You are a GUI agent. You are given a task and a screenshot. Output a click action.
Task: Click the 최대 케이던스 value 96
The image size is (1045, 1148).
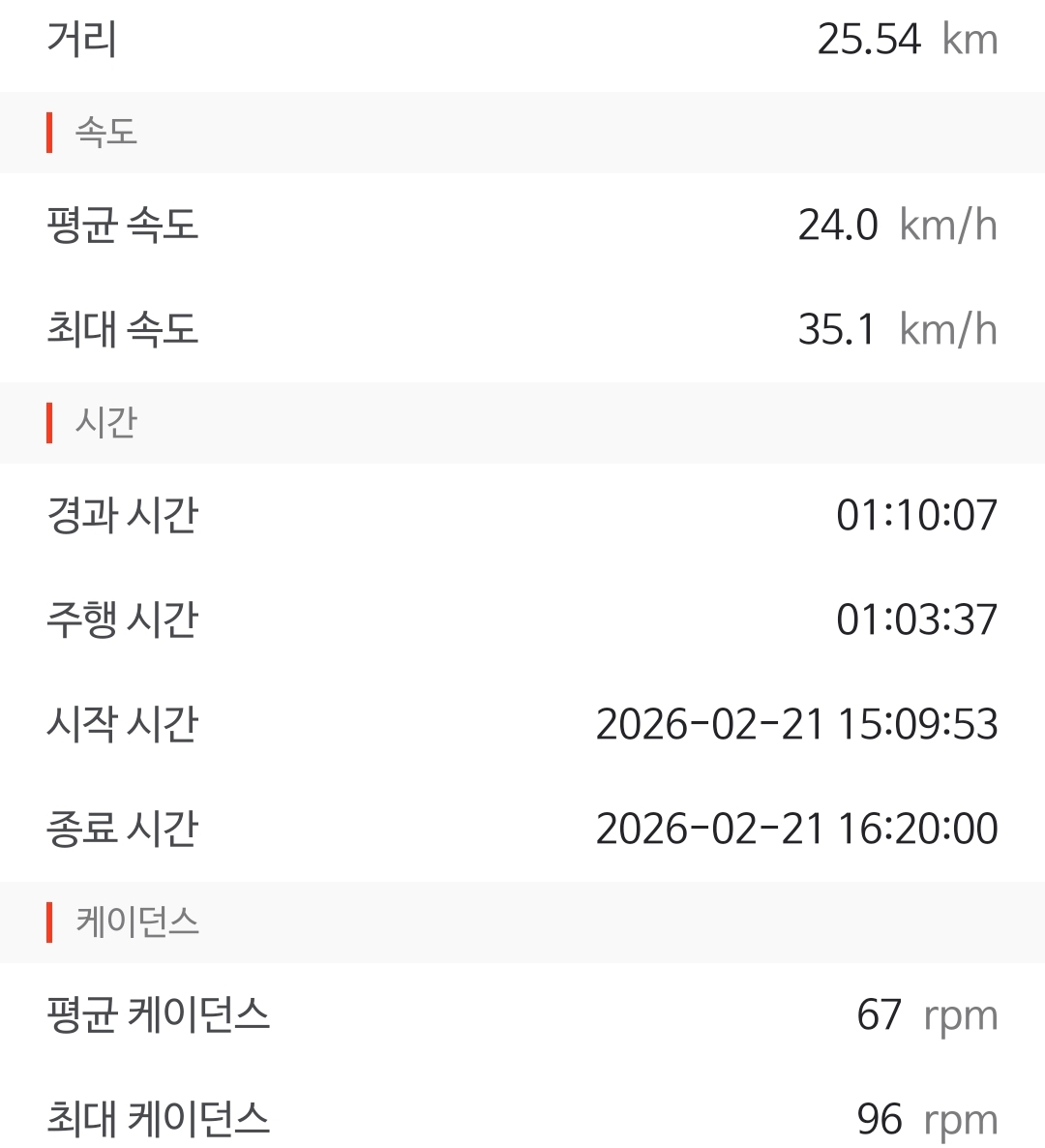881,1121
